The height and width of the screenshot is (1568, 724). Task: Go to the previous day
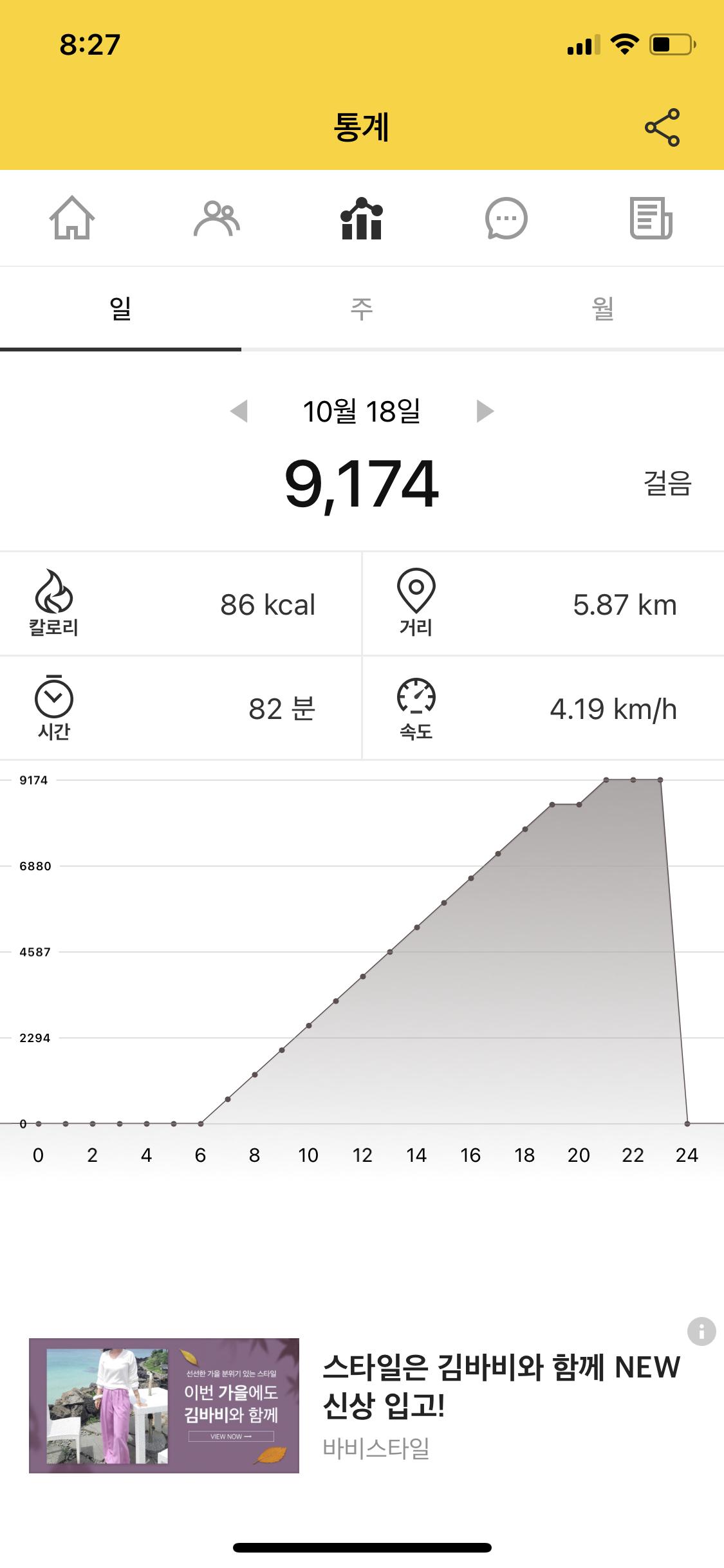(239, 411)
